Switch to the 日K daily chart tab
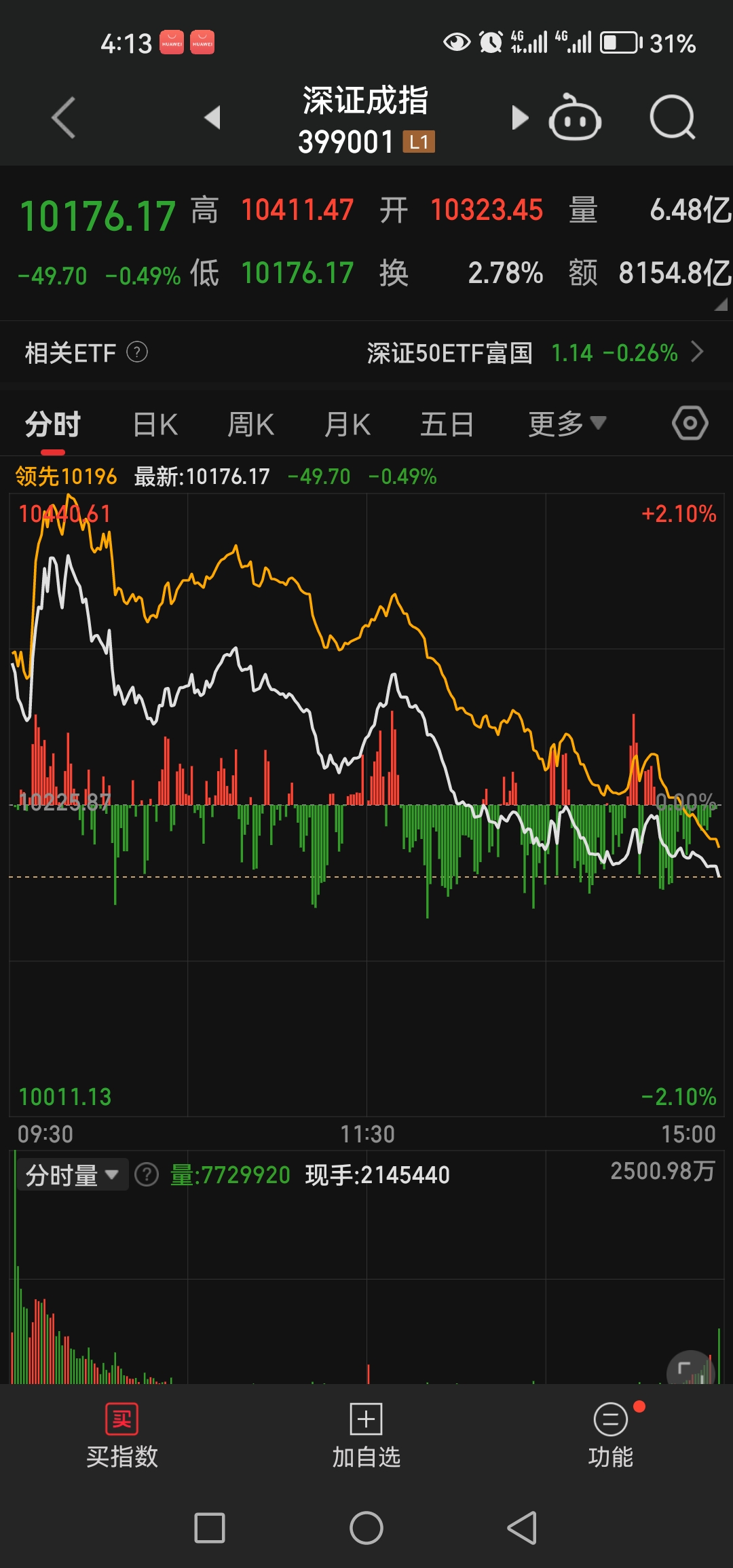Viewport: 733px width, 1568px height. 155,422
